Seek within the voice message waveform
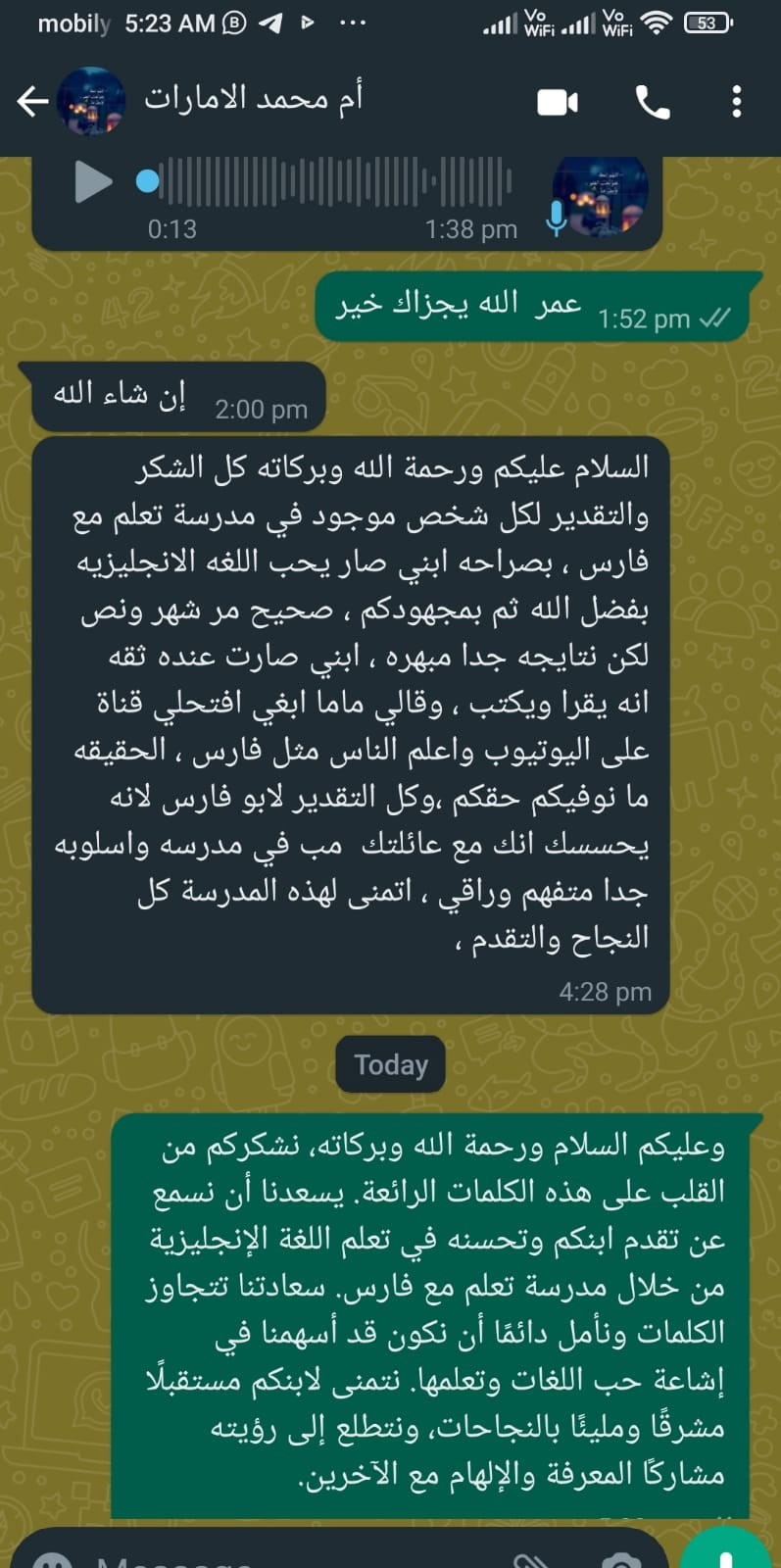The image size is (781, 1568). pos(328,181)
